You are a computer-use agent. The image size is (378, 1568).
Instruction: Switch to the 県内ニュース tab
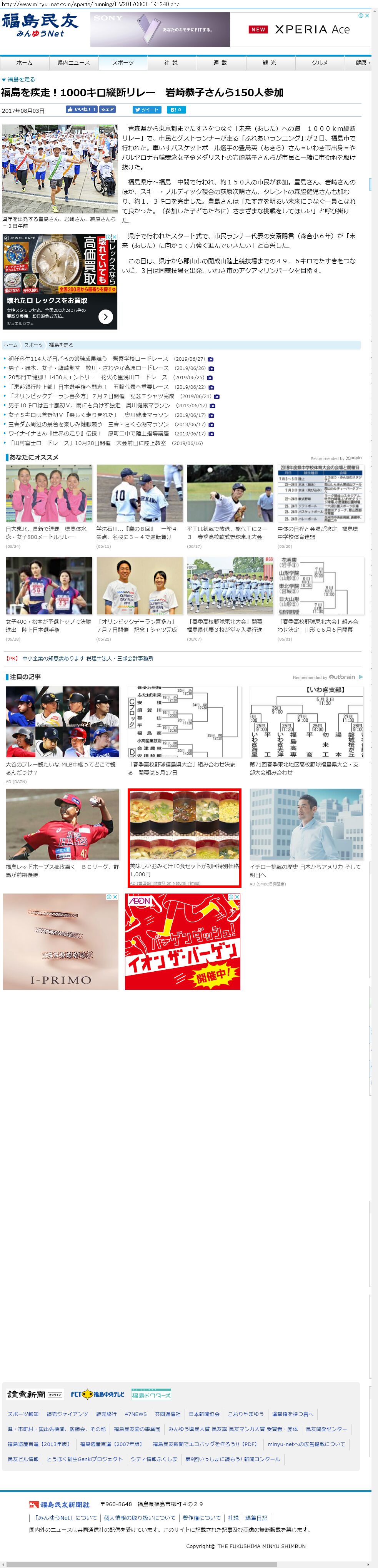click(x=73, y=63)
